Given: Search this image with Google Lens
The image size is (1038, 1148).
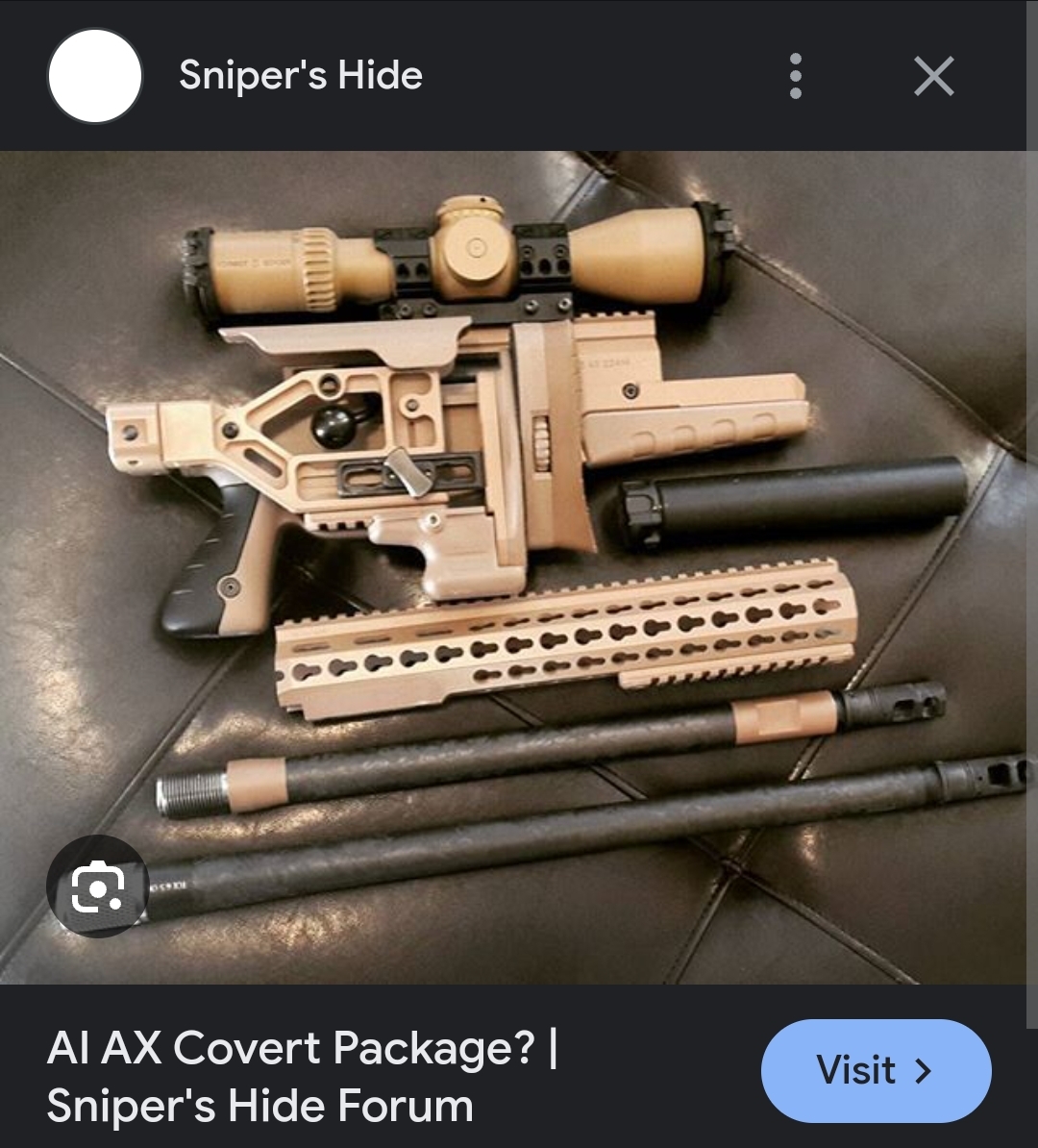Looking at the screenshot, I should point(97,886).
